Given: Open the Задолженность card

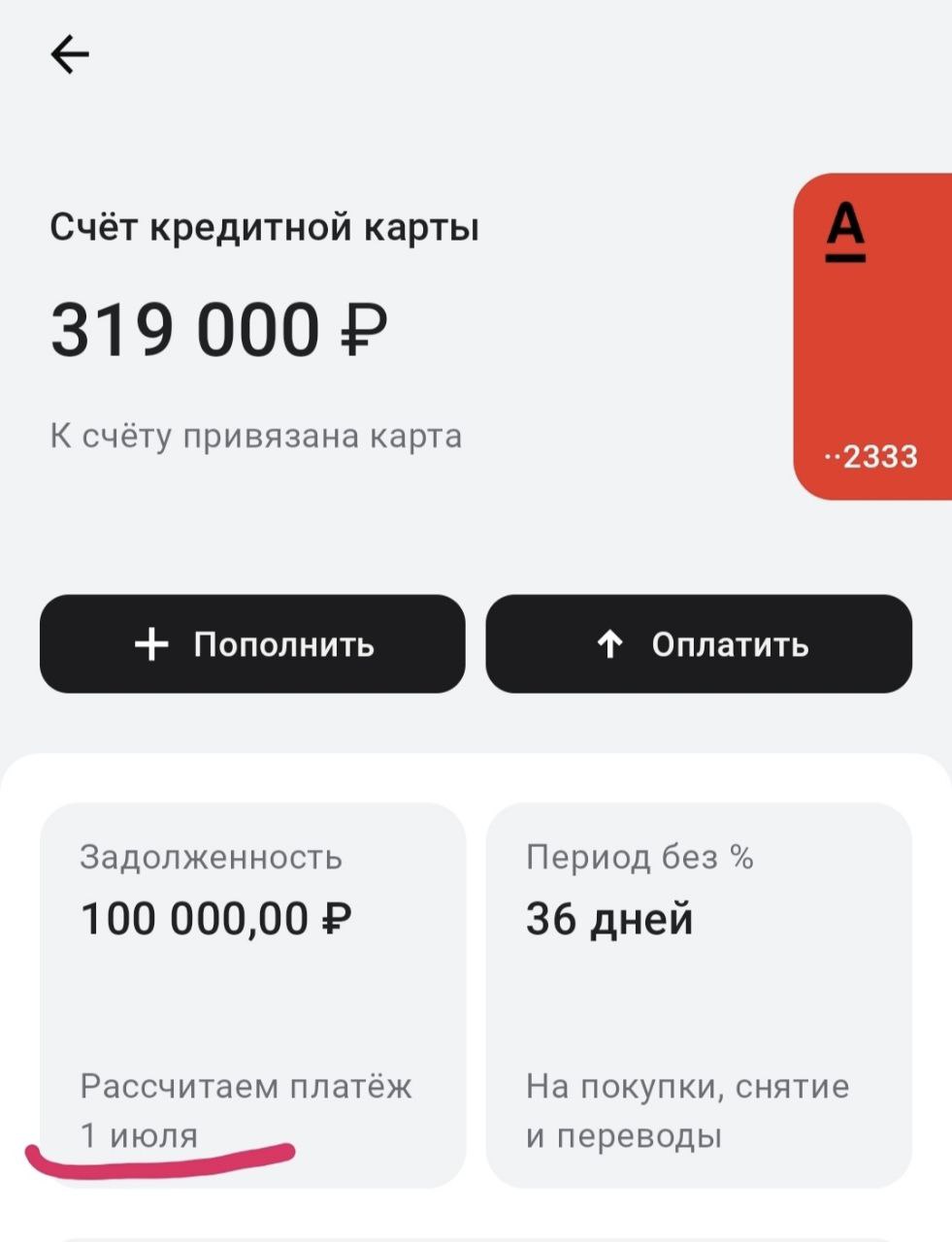Looking at the screenshot, I should [x=252, y=995].
